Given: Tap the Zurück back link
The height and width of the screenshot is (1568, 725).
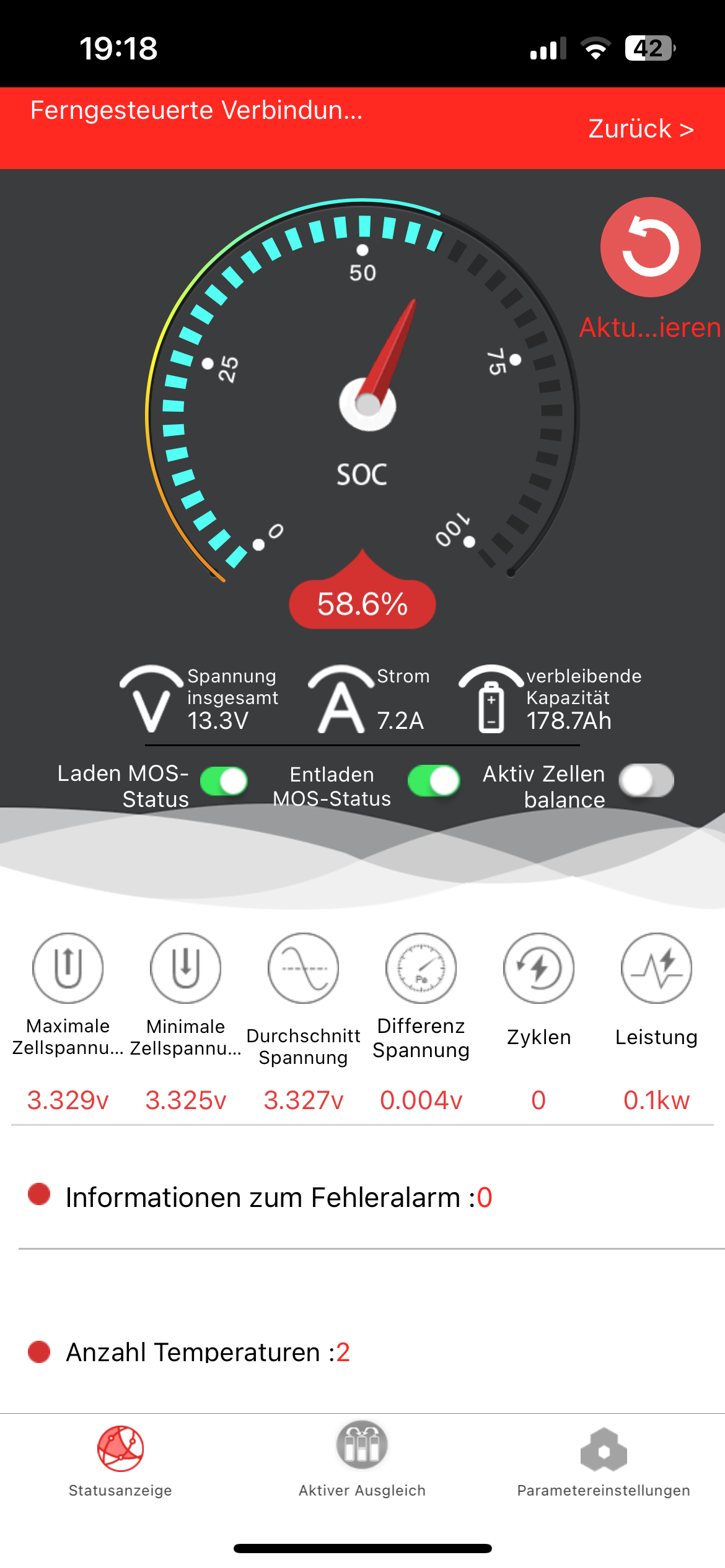Looking at the screenshot, I should (x=640, y=129).
